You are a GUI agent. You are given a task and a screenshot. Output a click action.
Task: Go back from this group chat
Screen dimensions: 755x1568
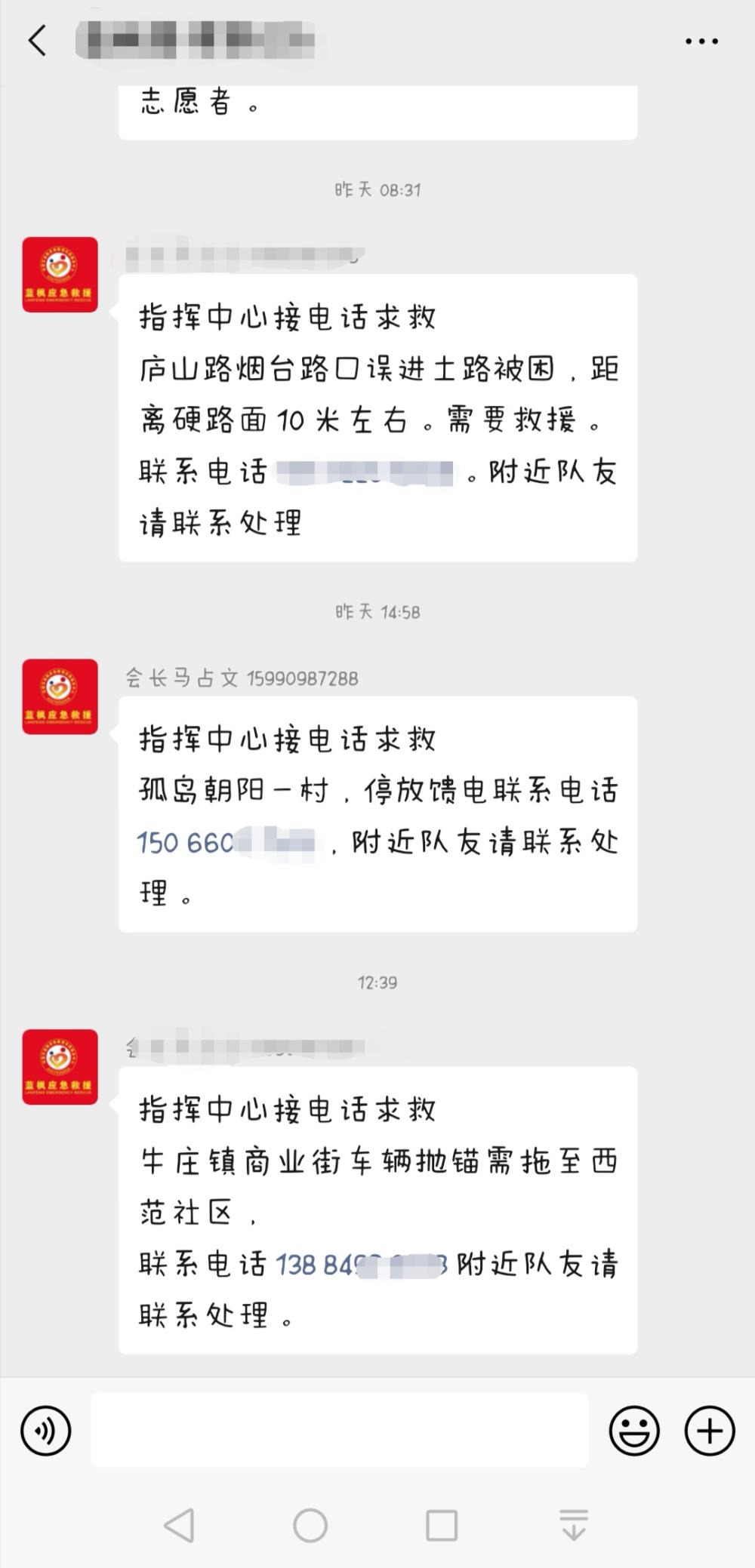pos(38,40)
